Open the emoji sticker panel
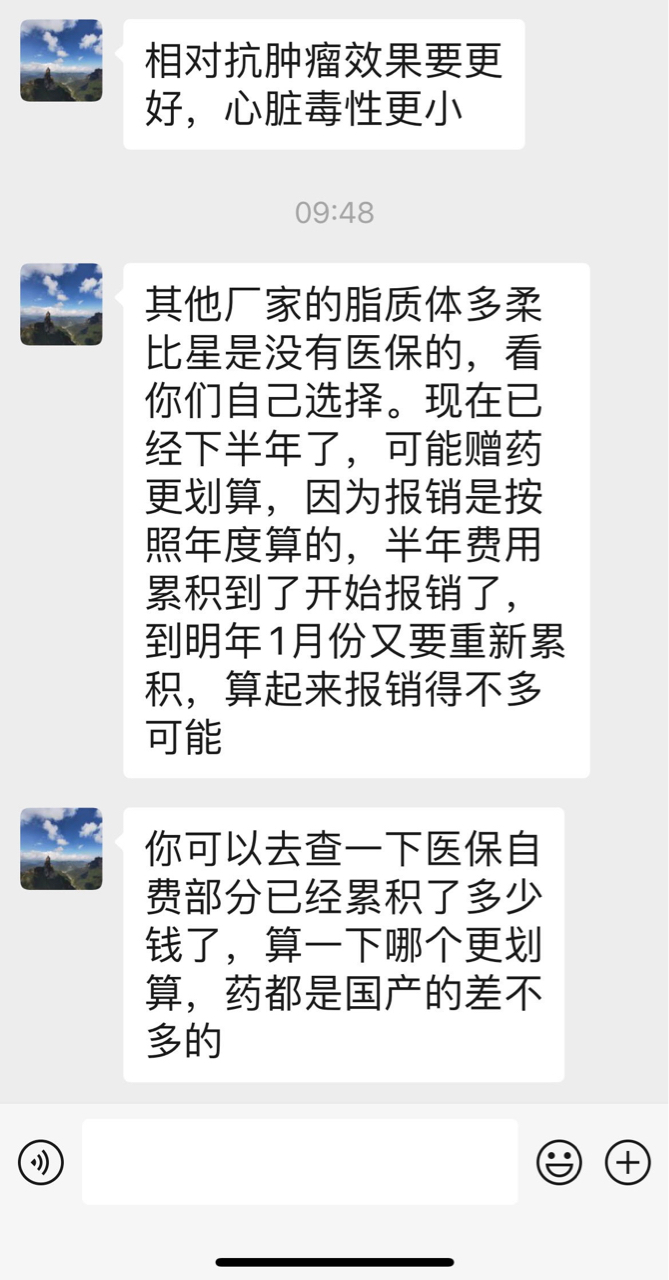This screenshot has height=1280, width=669. [559, 1162]
